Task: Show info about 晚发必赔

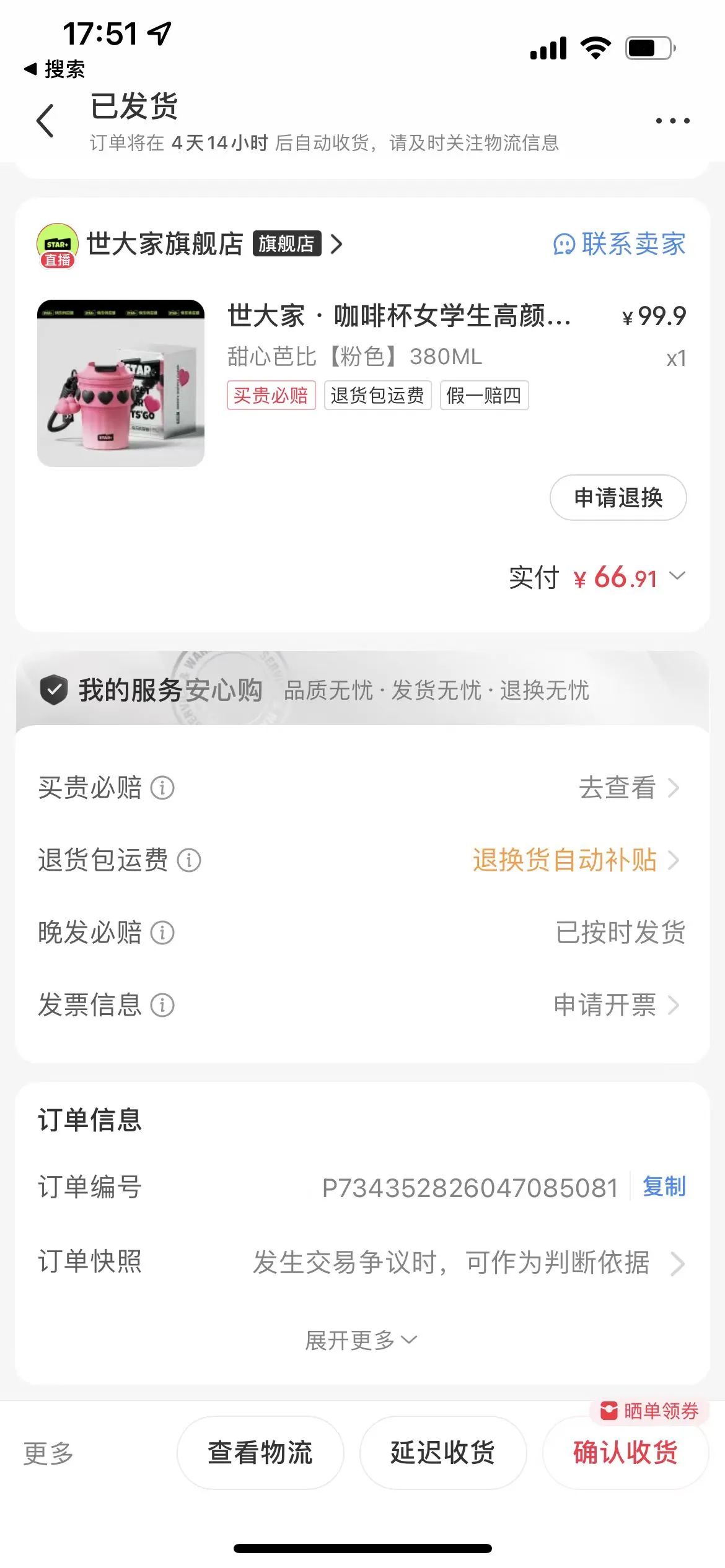Action: pyautogui.click(x=163, y=933)
